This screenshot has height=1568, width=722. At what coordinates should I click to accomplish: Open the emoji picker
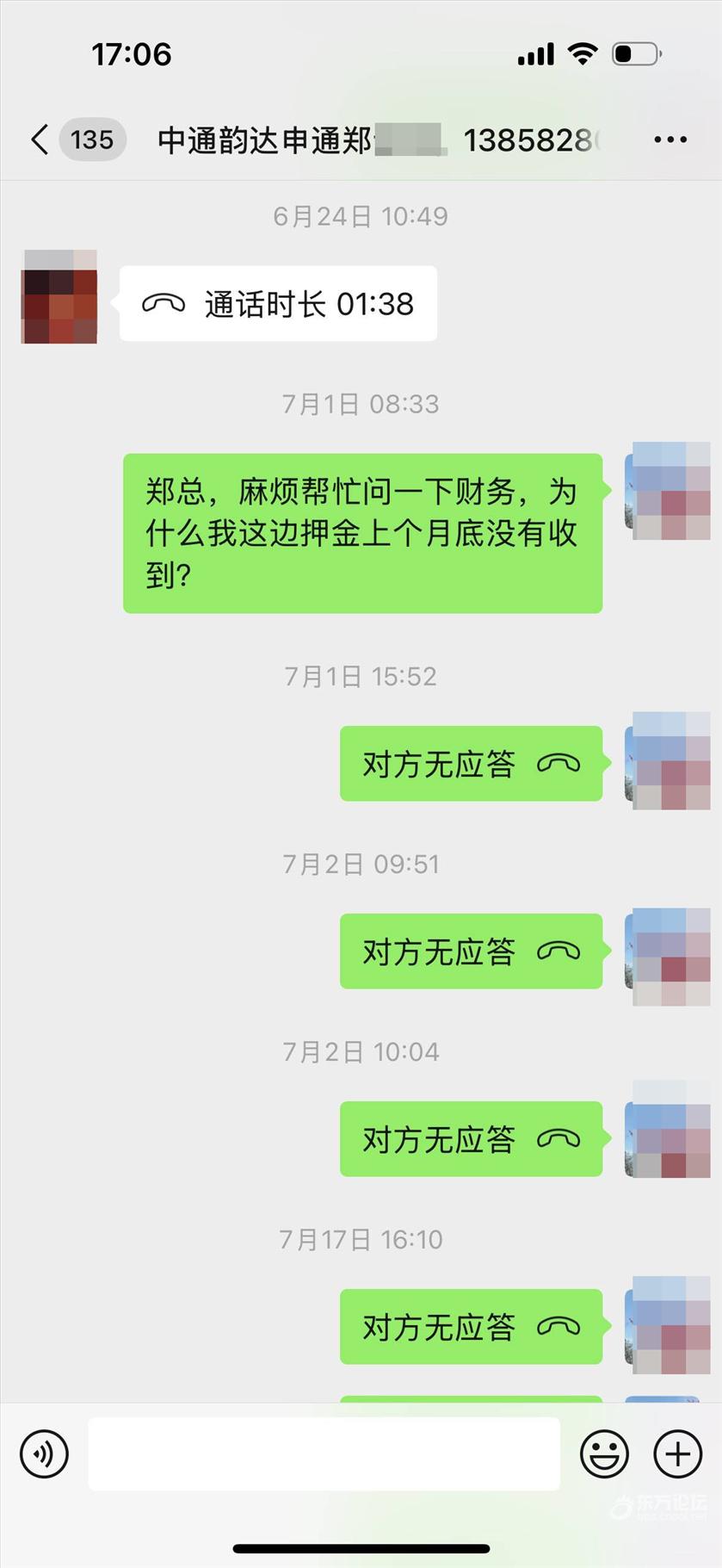tap(604, 1453)
